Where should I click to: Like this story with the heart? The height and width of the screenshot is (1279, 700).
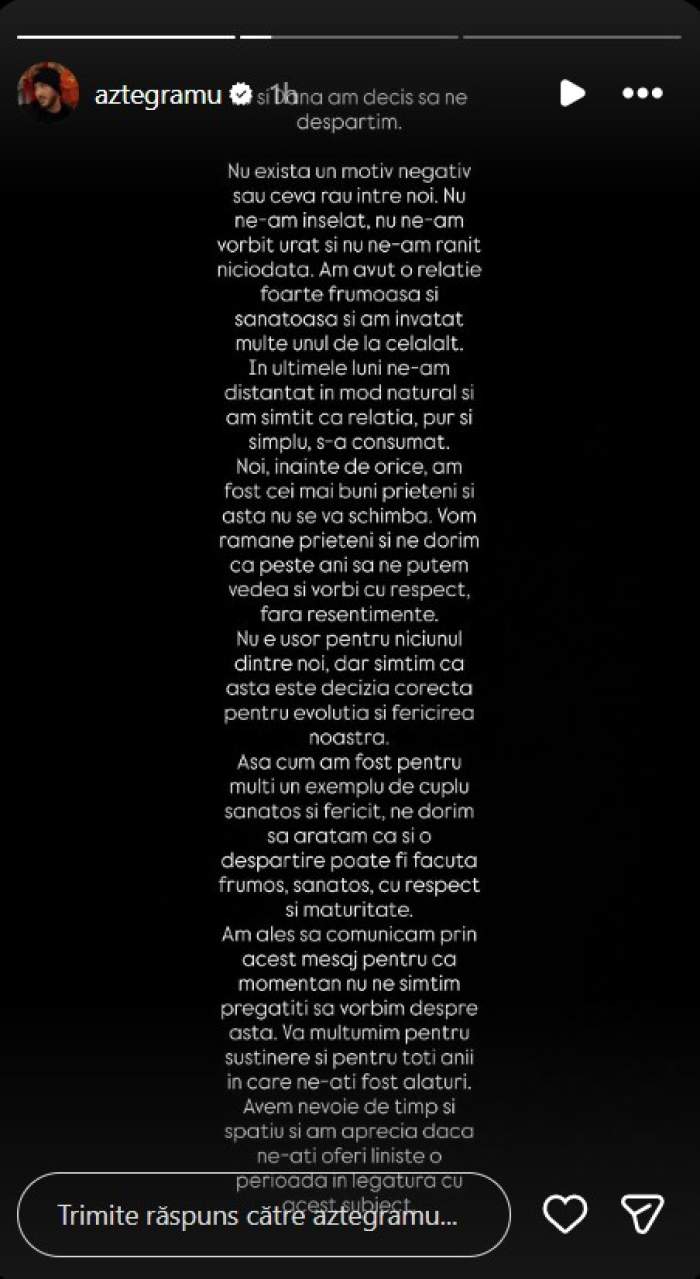564,1214
